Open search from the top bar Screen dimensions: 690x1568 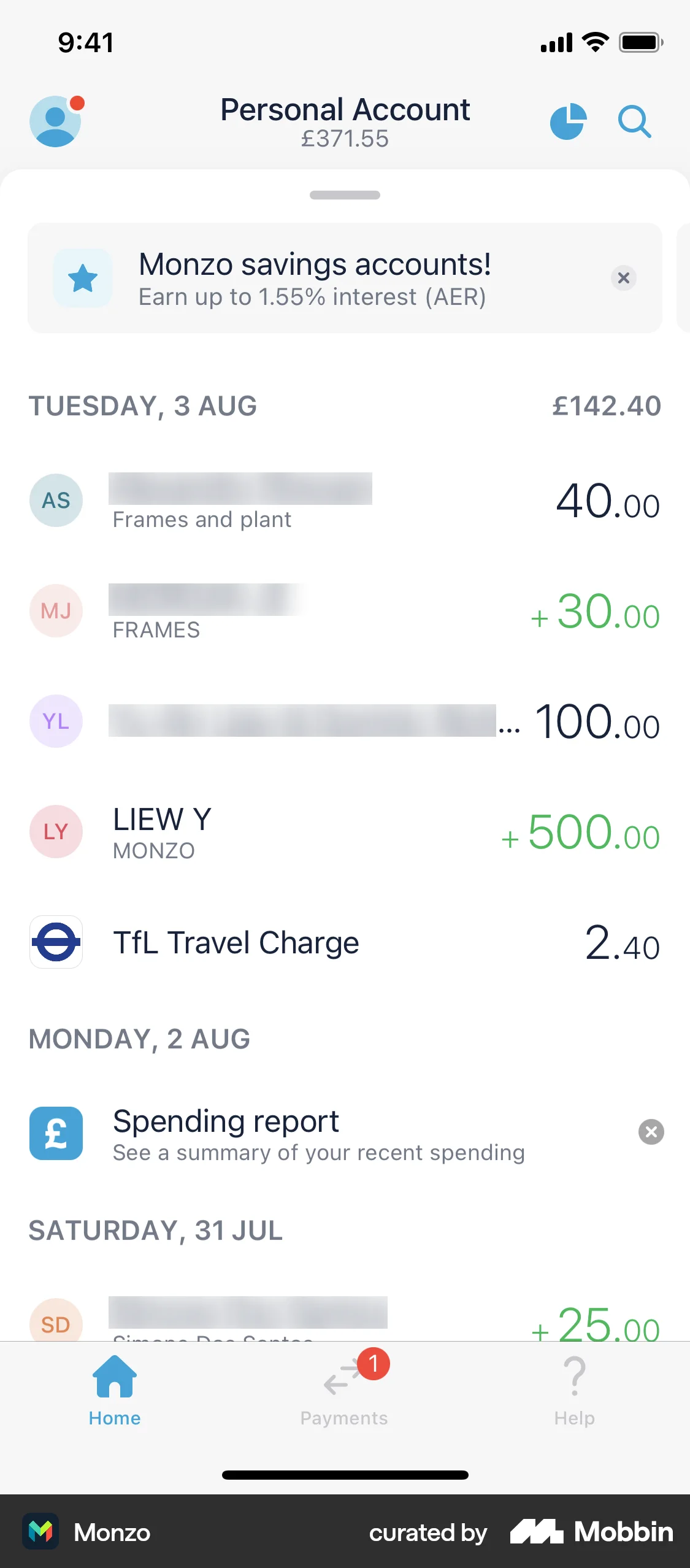(634, 121)
